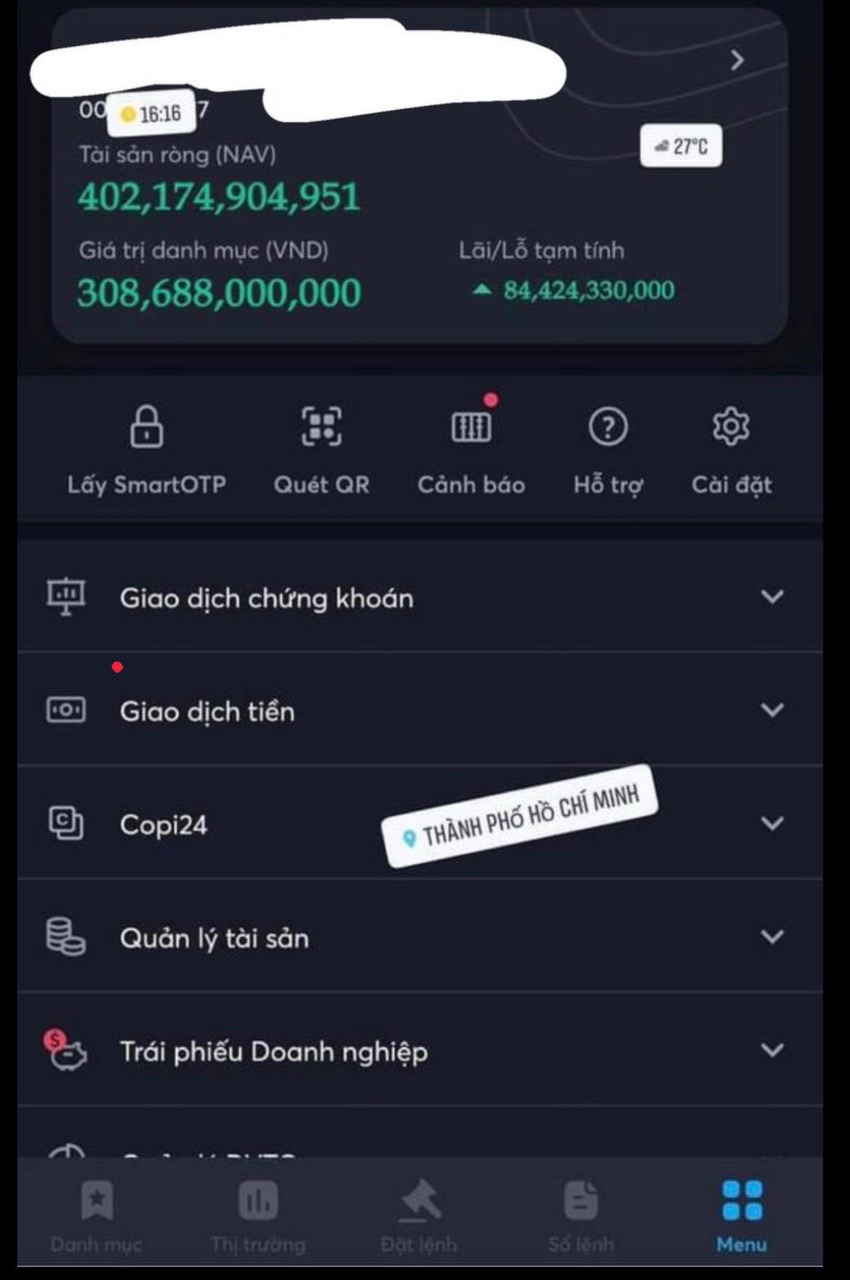The height and width of the screenshot is (1280, 850).
Task: Switch to the Danh mục tab
Action: 97,1216
